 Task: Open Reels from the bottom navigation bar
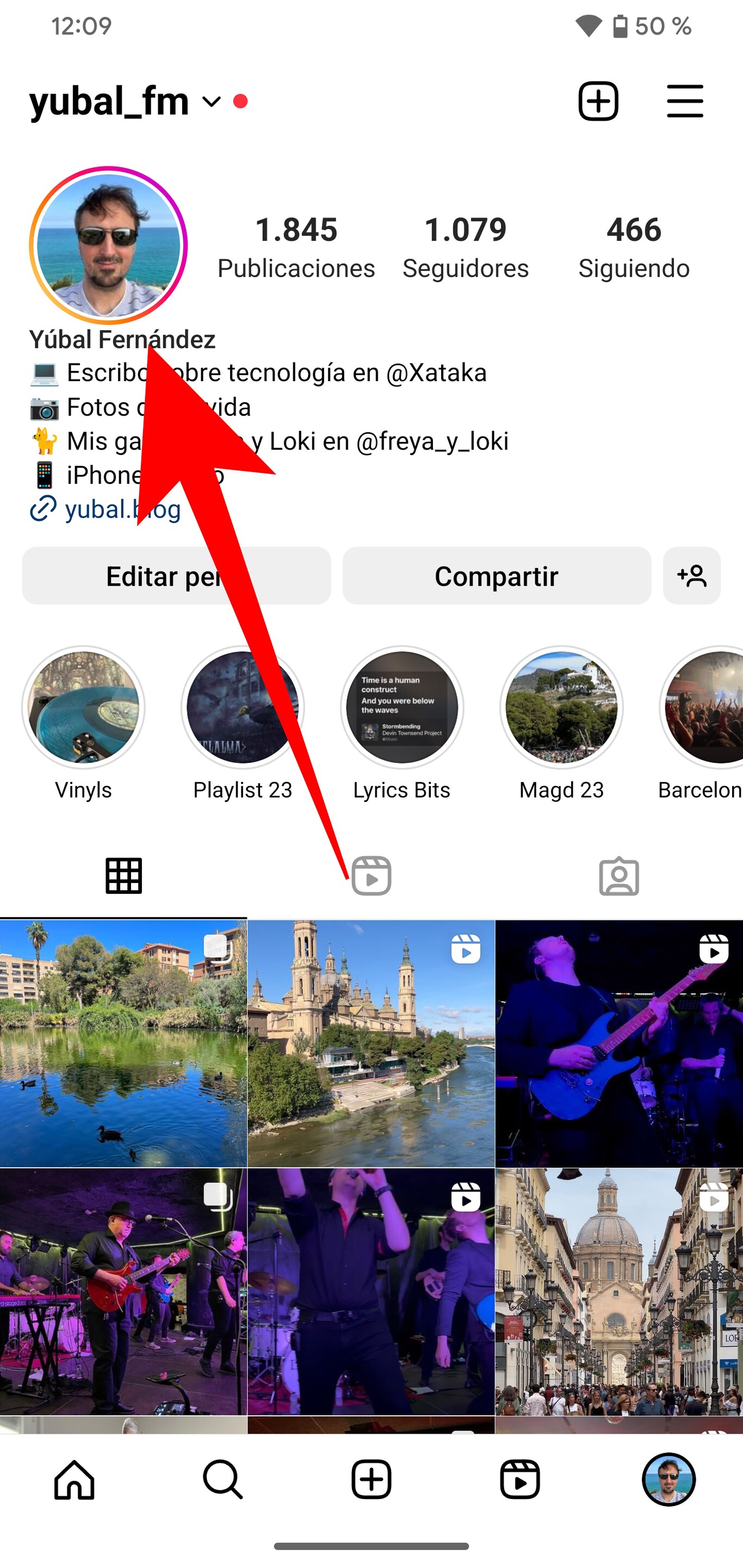(521, 1480)
